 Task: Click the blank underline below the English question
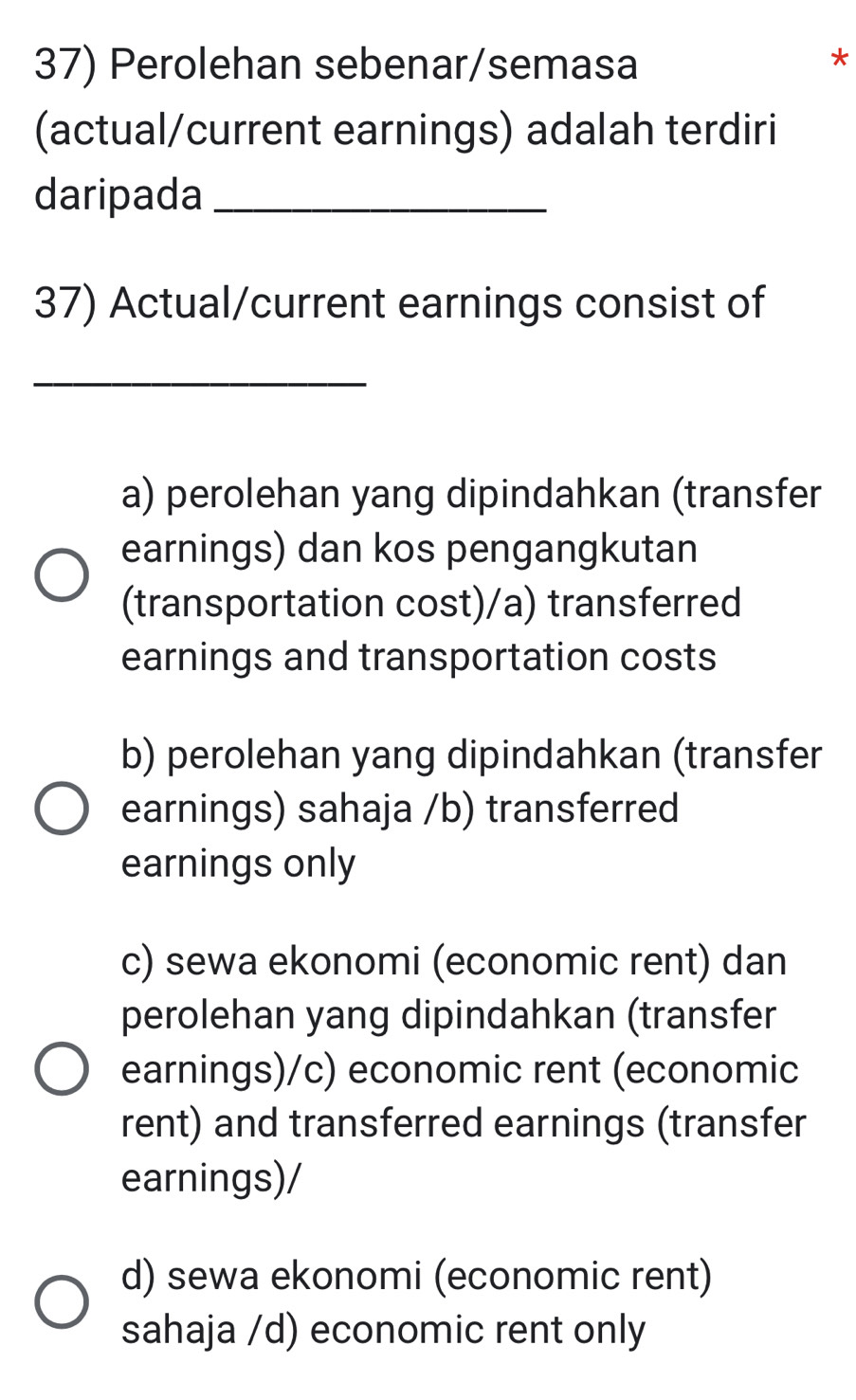[199, 379]
